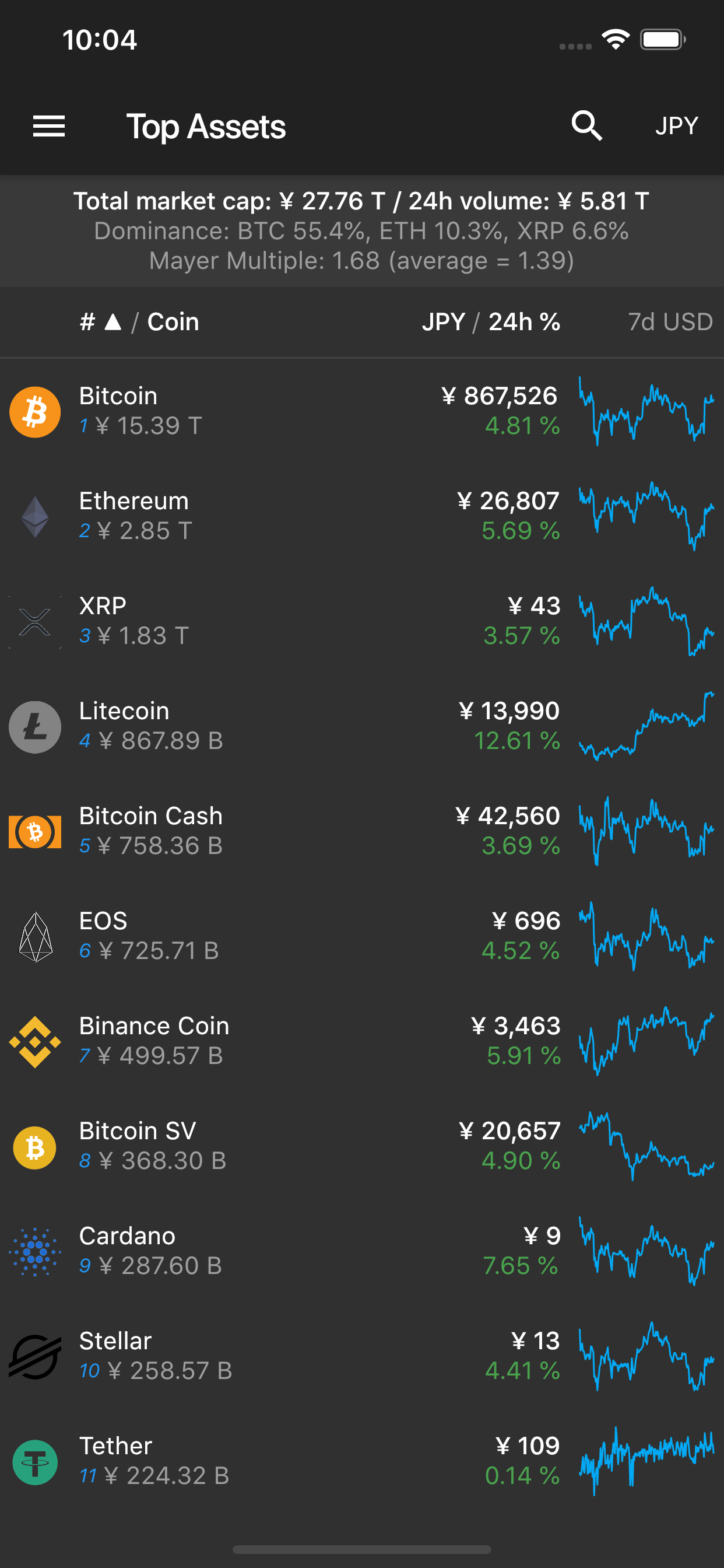Tap the Litecoin logo icon
Screen dimensions: 724x1568
[34, 727]
